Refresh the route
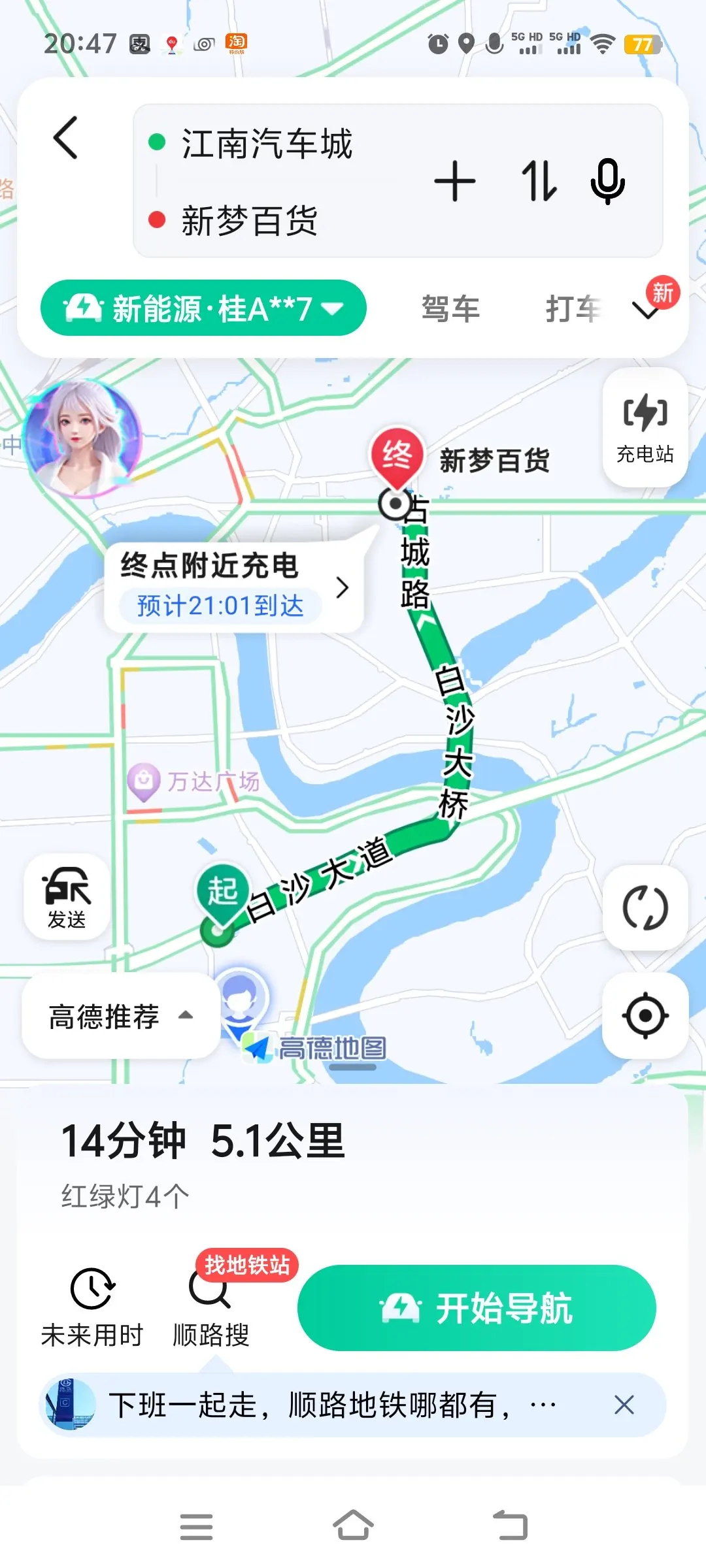This screenshot has width=706, height=1568. pyautogui.click(x=645, y=907)
